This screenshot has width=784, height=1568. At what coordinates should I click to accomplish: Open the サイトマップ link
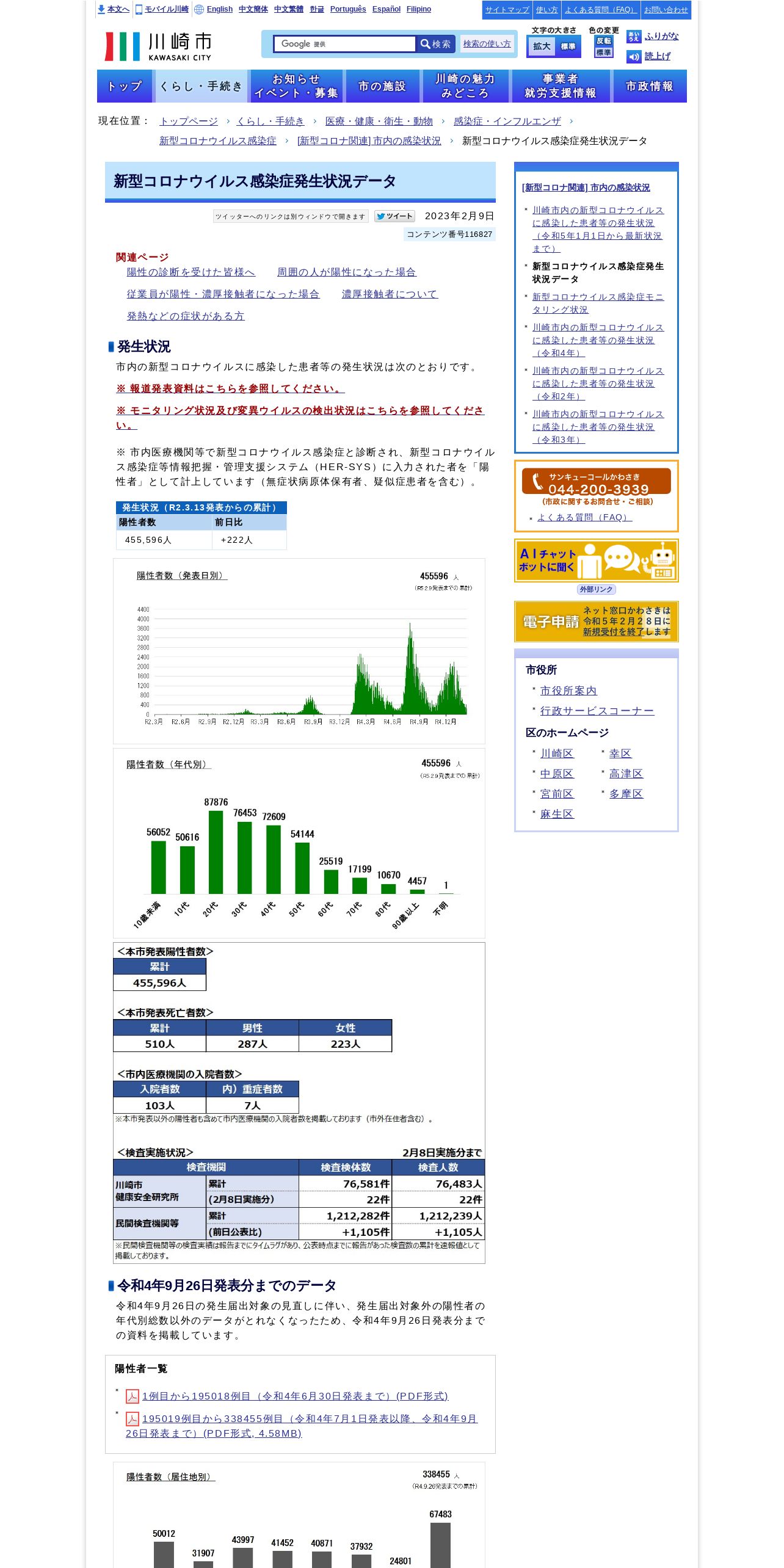click(x=507, y=10)
